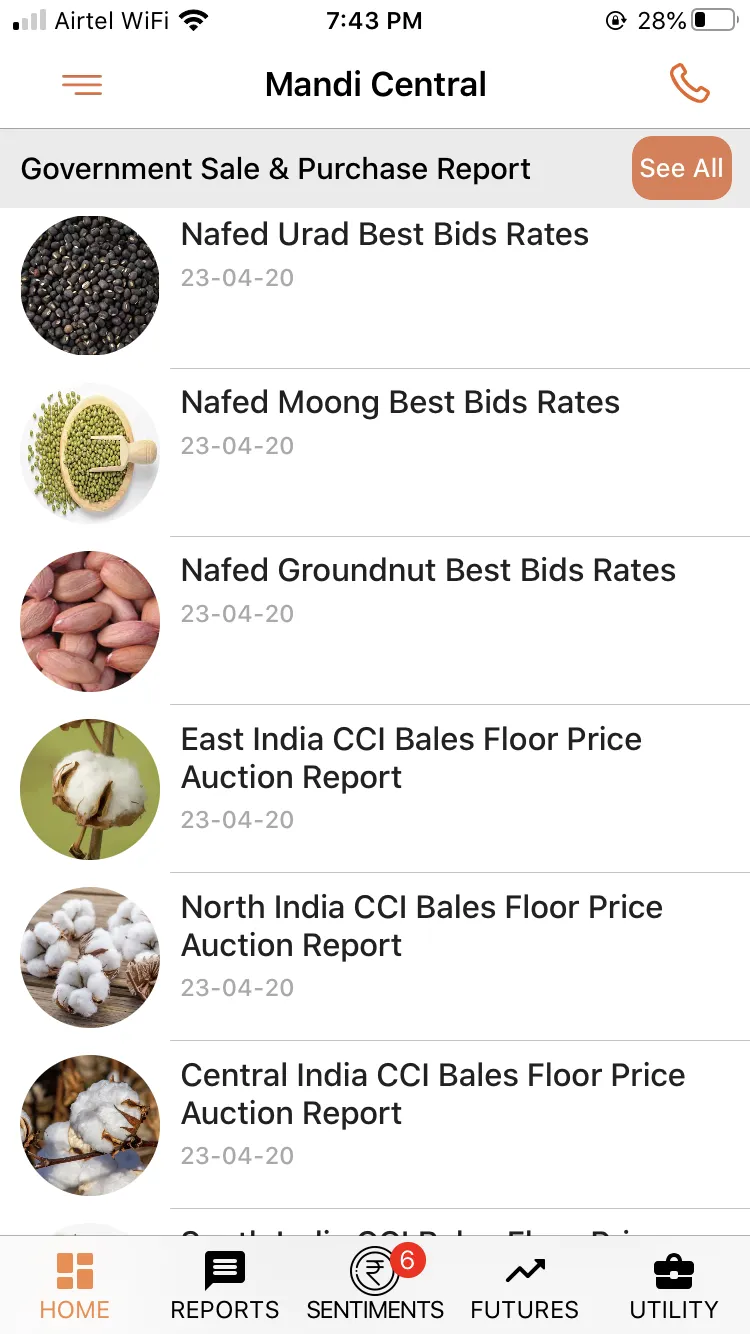Tap See All for reports
The image size is (750, 1334).
tap(682, 168)
